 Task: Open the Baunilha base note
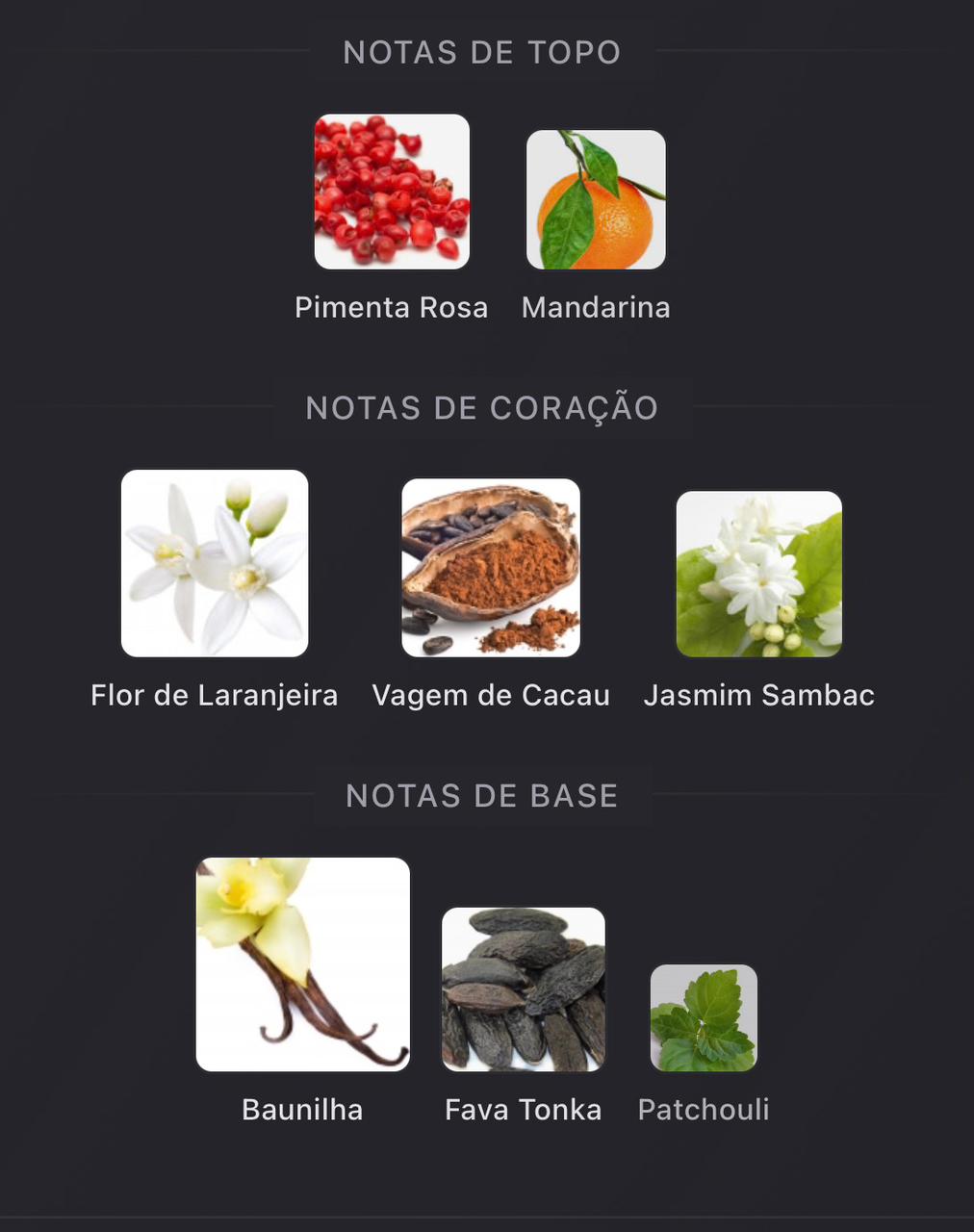pyautogui.click(x=303, y=964)
